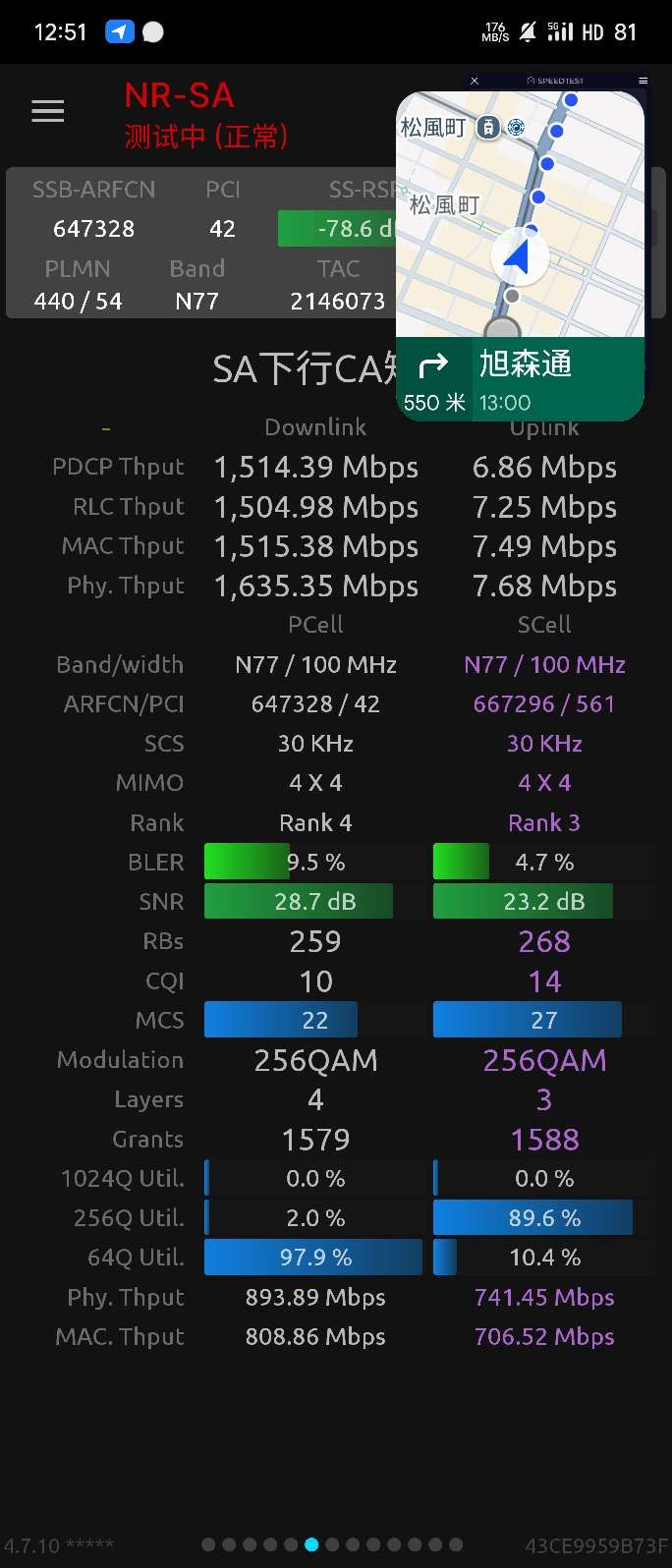Viewport: 672px width, 1568px height.
Task: Tap the X close icon above the map
Action: 475,81
